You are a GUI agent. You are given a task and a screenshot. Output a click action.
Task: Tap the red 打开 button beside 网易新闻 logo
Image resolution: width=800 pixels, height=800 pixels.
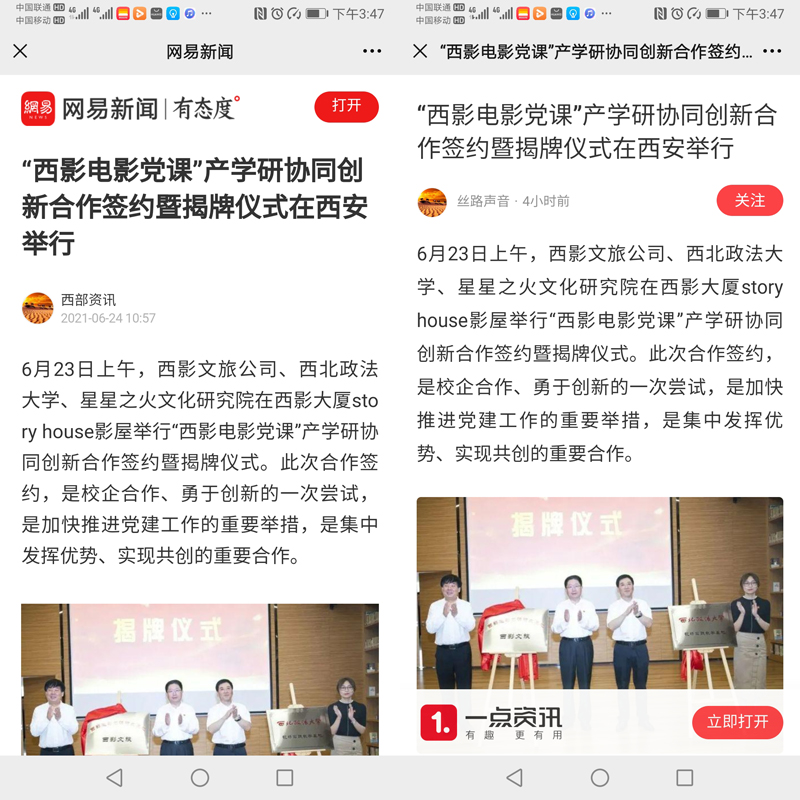pyautogui.click(x=346, y=106)
